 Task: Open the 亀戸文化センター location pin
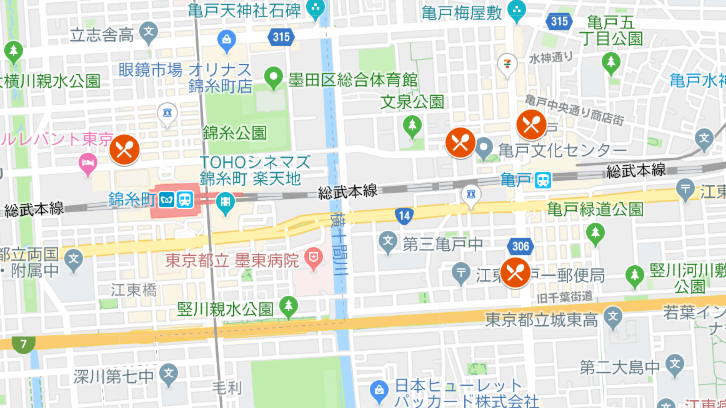click(x=485, y=150)
